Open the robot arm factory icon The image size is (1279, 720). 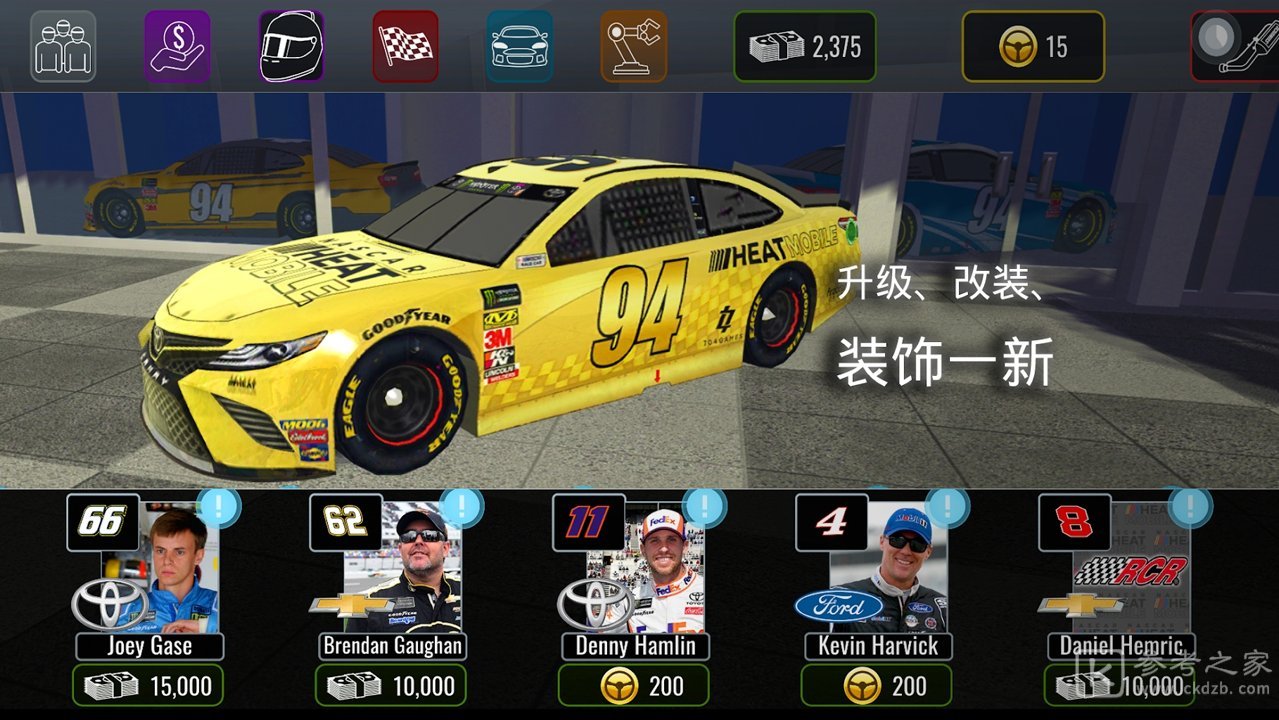coord(633,46)
